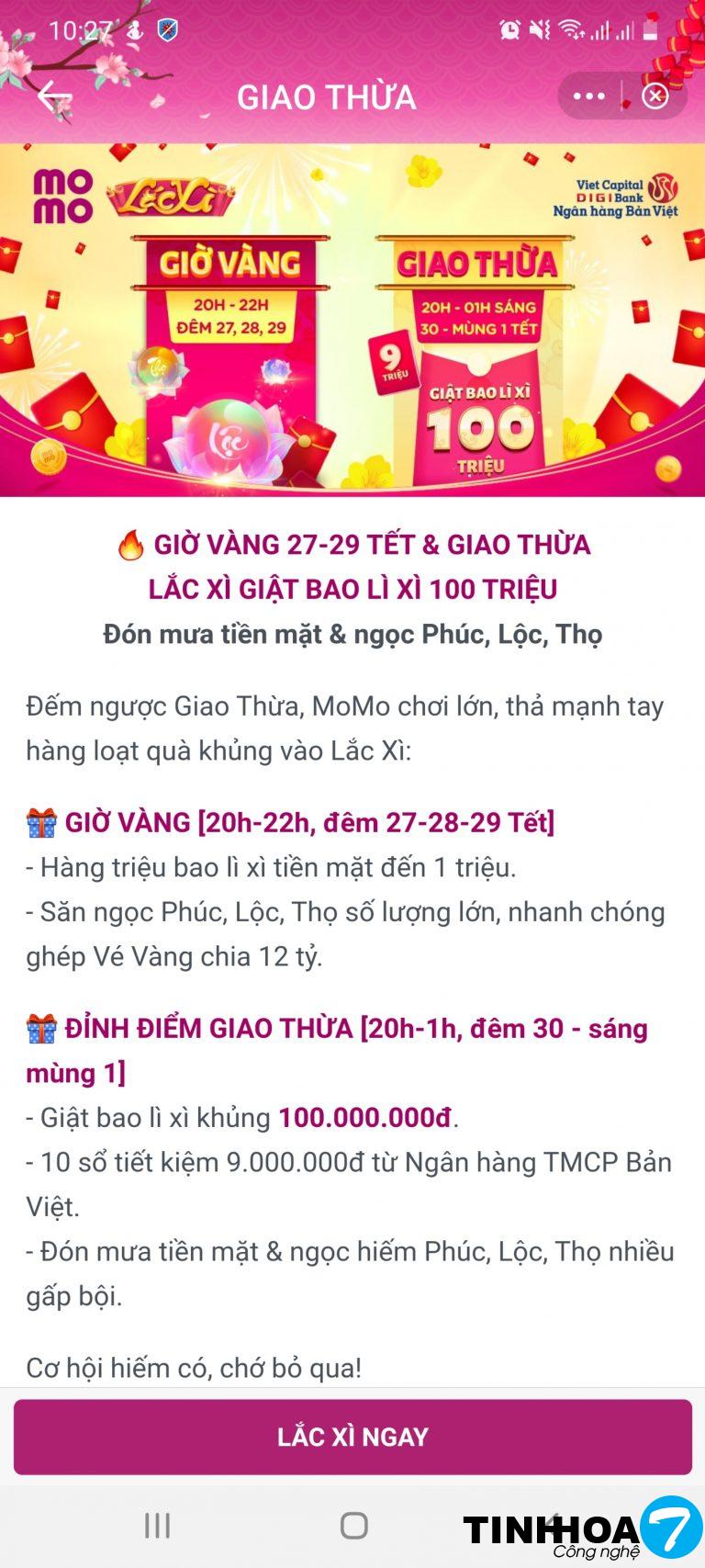705x1568 pixels.
Task: Tap the Lắc Xì Ngay button
Action: [x=352, y=1437]
